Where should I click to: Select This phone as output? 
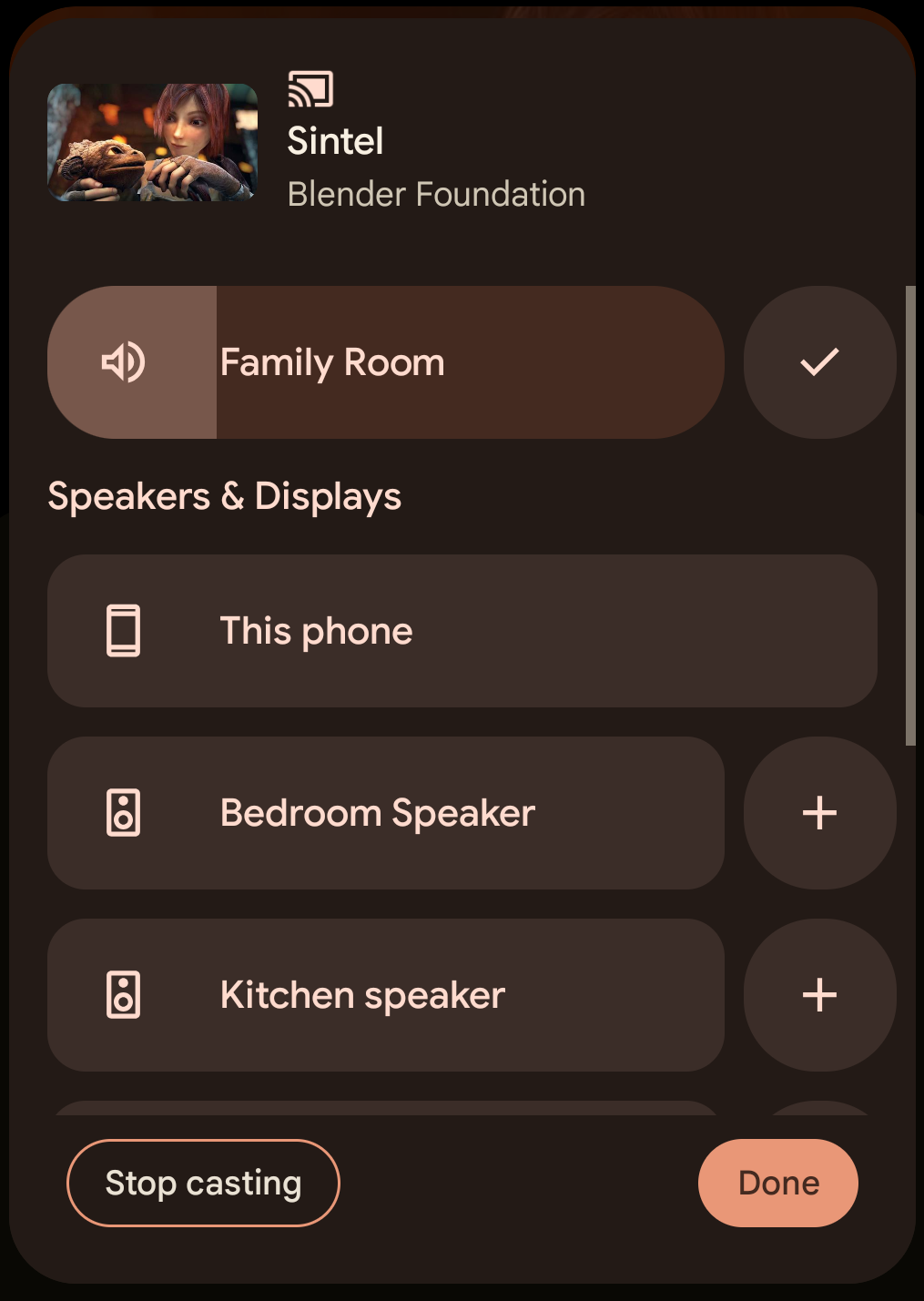point(462,631)
